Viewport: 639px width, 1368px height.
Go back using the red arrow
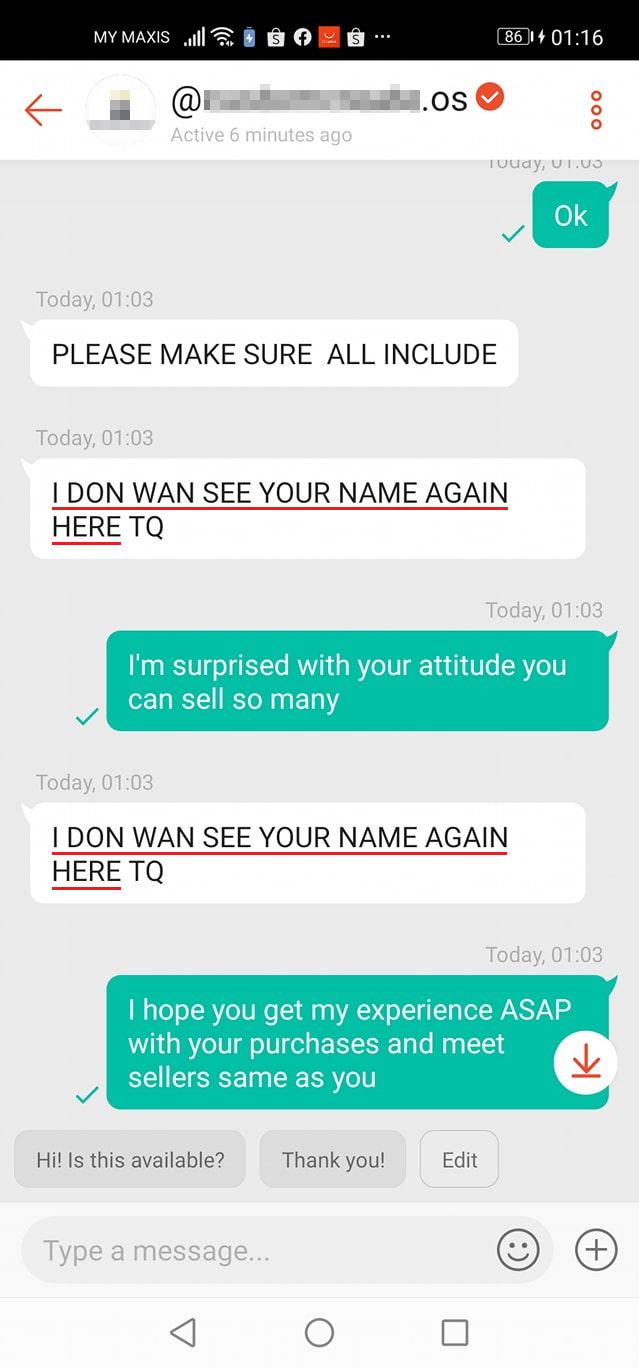point(43,110)
